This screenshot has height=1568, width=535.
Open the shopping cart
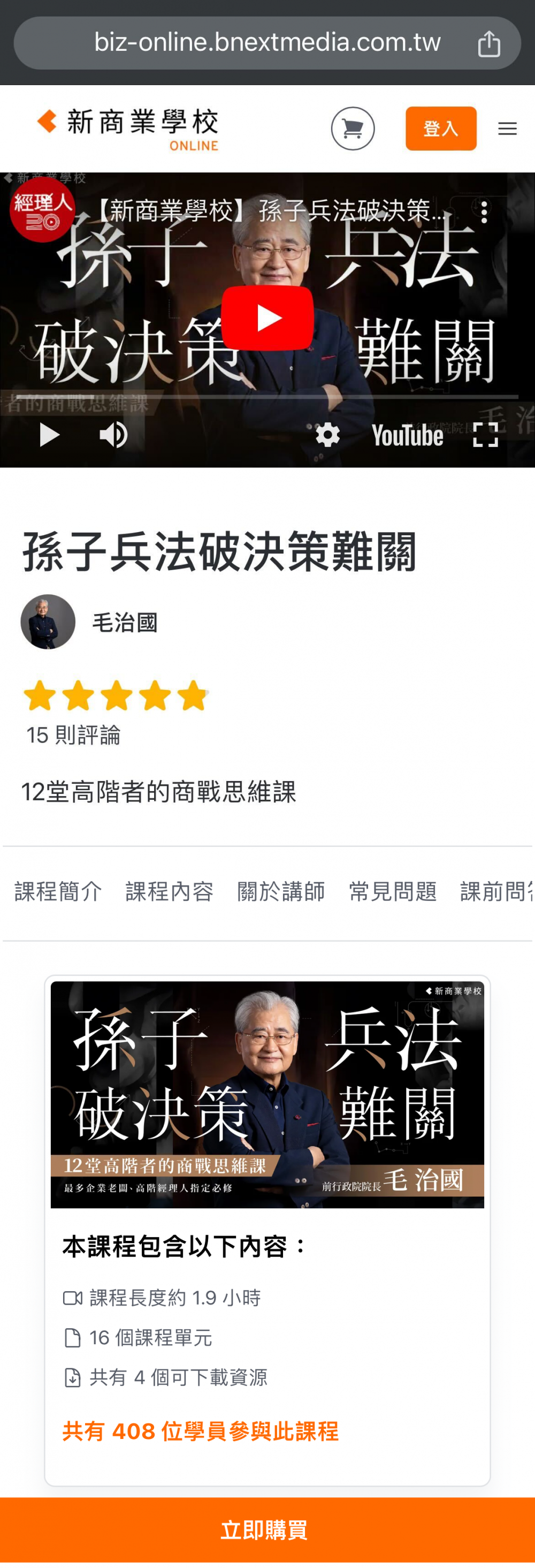353,128
